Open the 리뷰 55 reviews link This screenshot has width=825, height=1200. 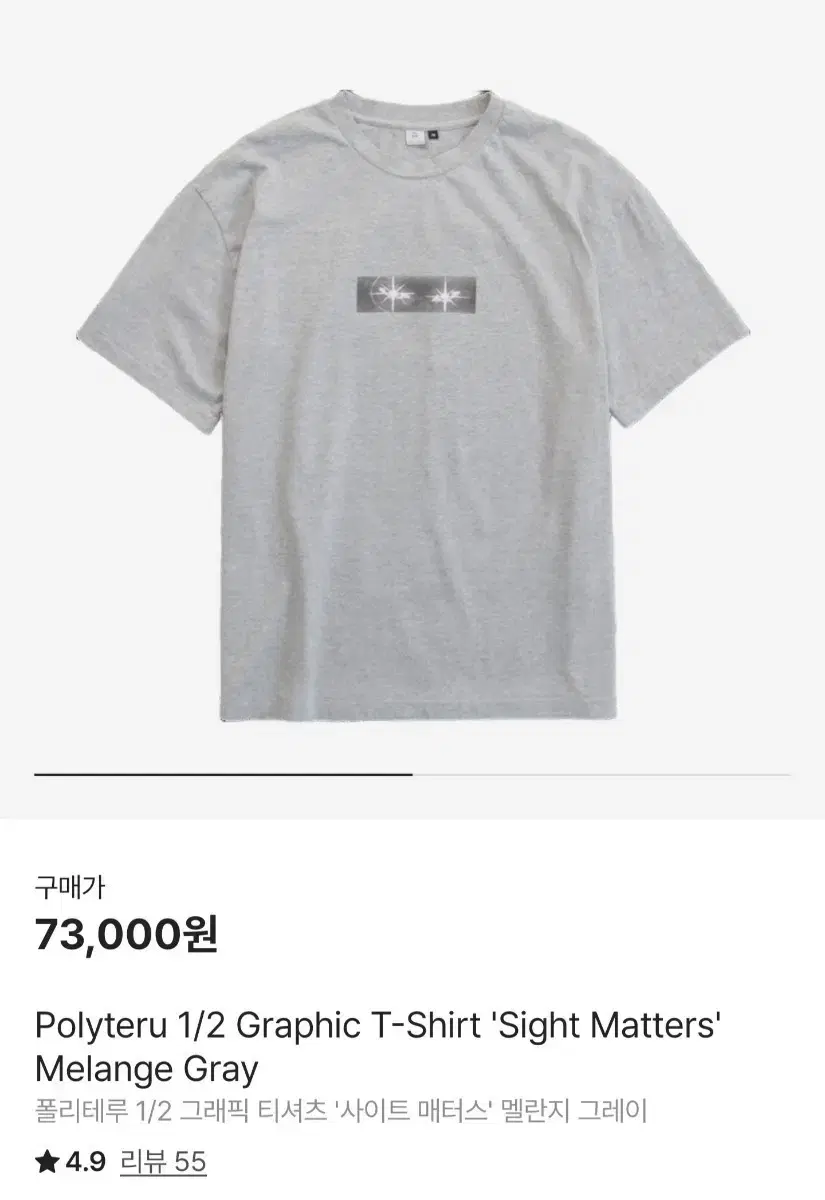162,1161
